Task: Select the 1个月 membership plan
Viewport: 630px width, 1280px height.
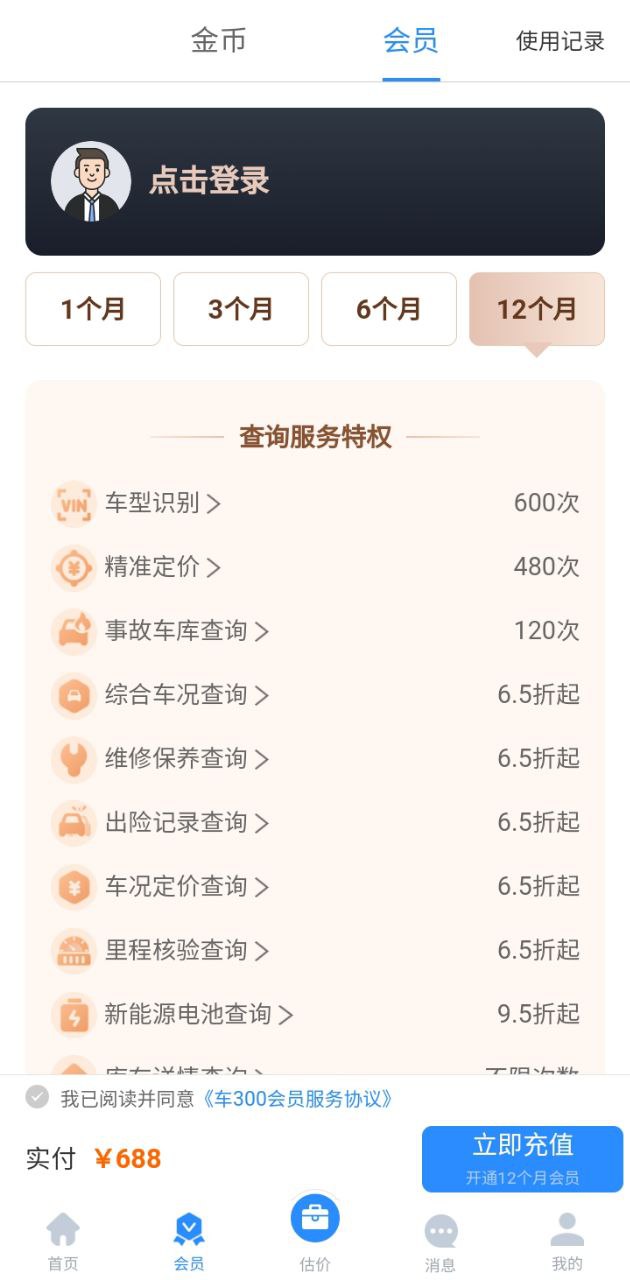Action: pyautogui.click(x=93, y=309)
